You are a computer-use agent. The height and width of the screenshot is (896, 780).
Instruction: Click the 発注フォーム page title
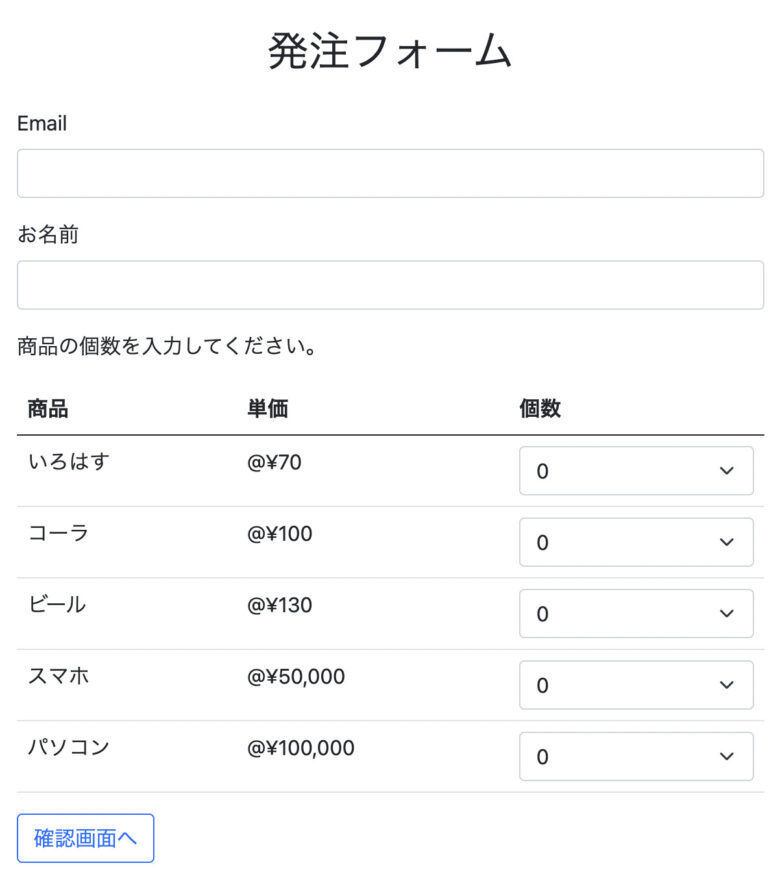coord(389,51)
